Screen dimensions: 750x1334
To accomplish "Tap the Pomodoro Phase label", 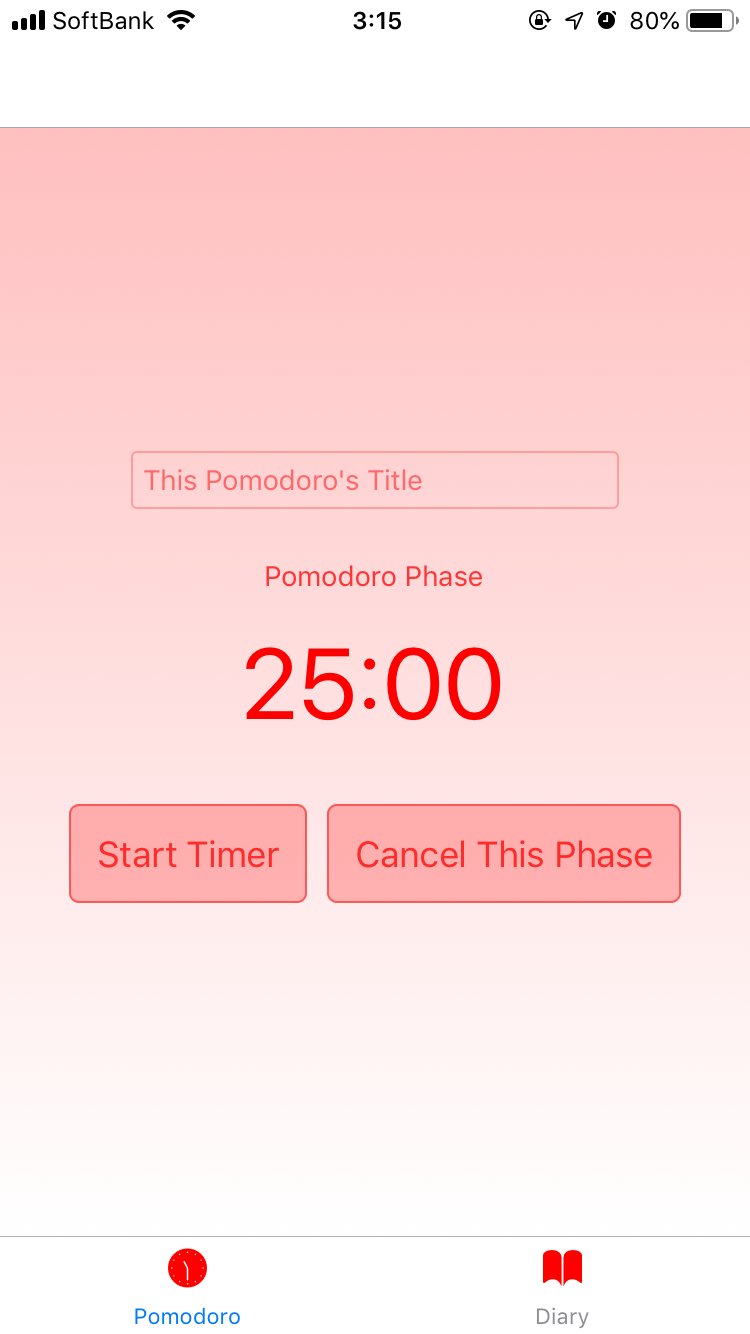I will [373, 576].
